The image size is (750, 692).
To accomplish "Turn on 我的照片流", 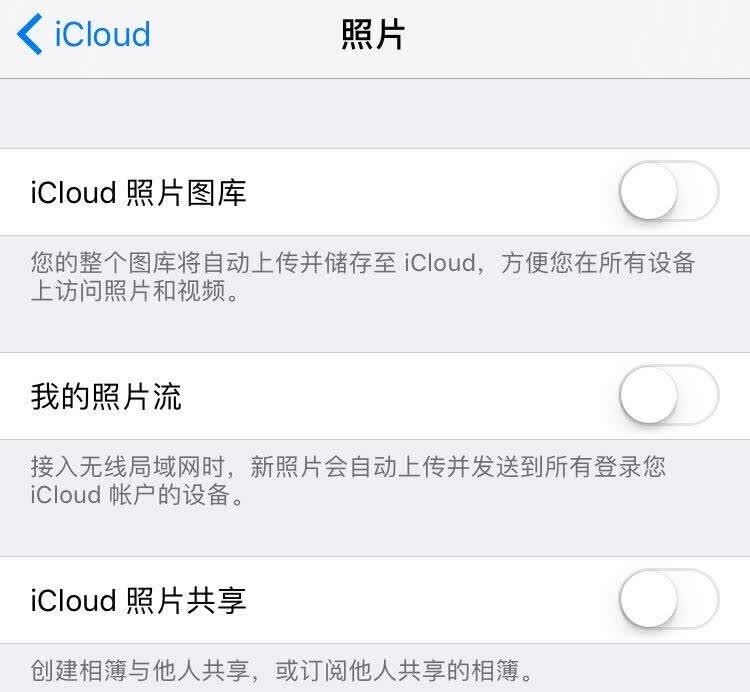I will tap(669, 395).
